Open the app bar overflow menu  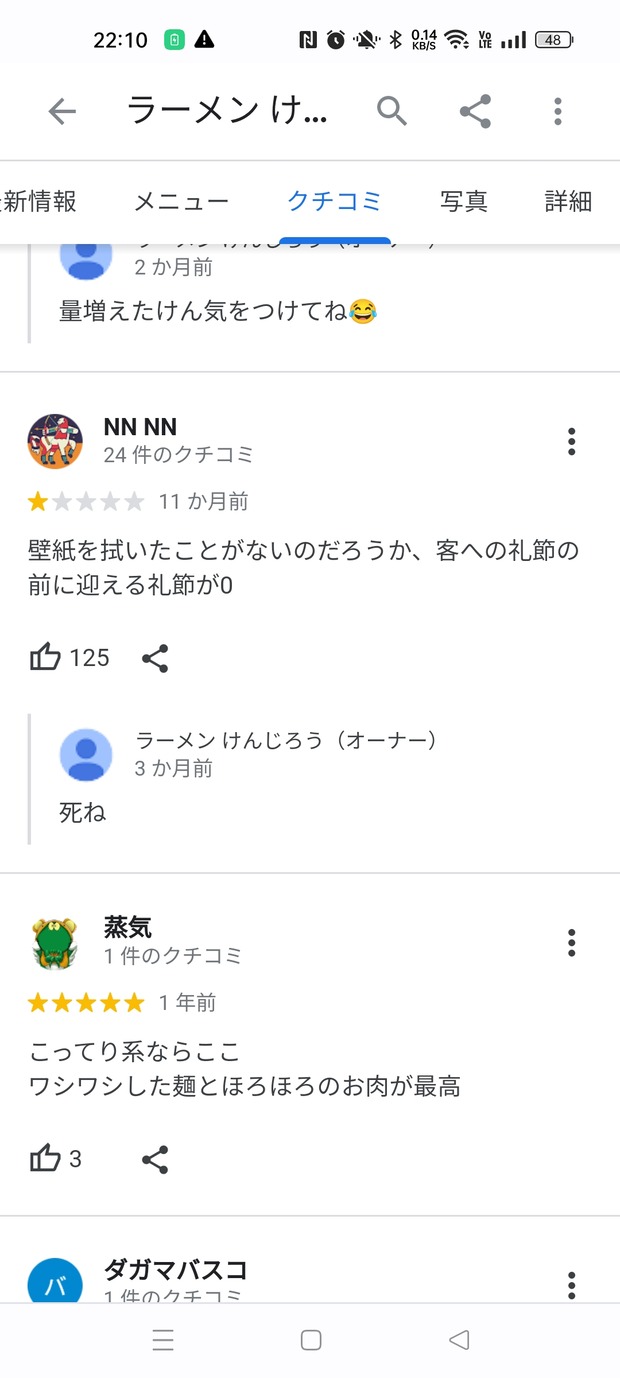[x=558, y=111]
